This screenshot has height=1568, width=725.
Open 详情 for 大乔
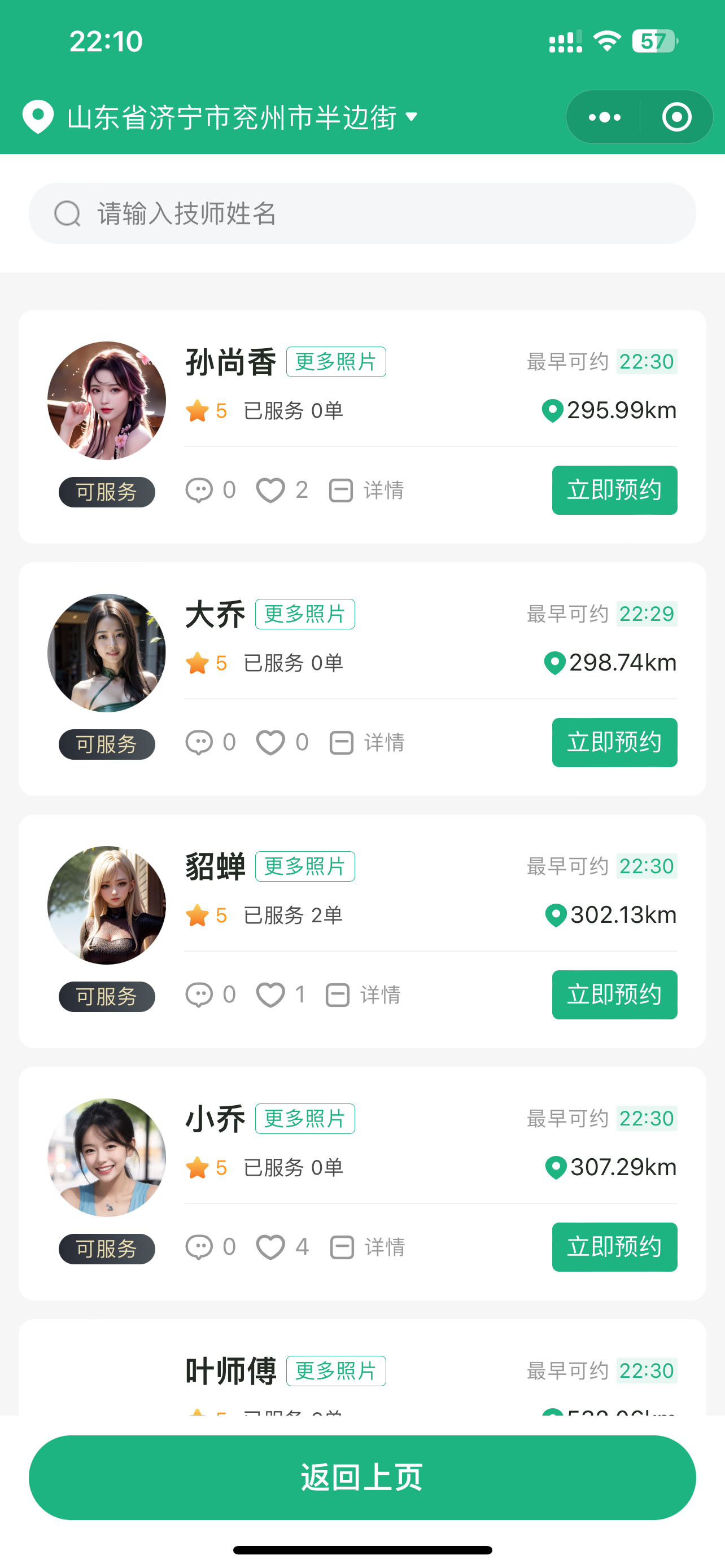pyautogui.click(x=367, y=742)
